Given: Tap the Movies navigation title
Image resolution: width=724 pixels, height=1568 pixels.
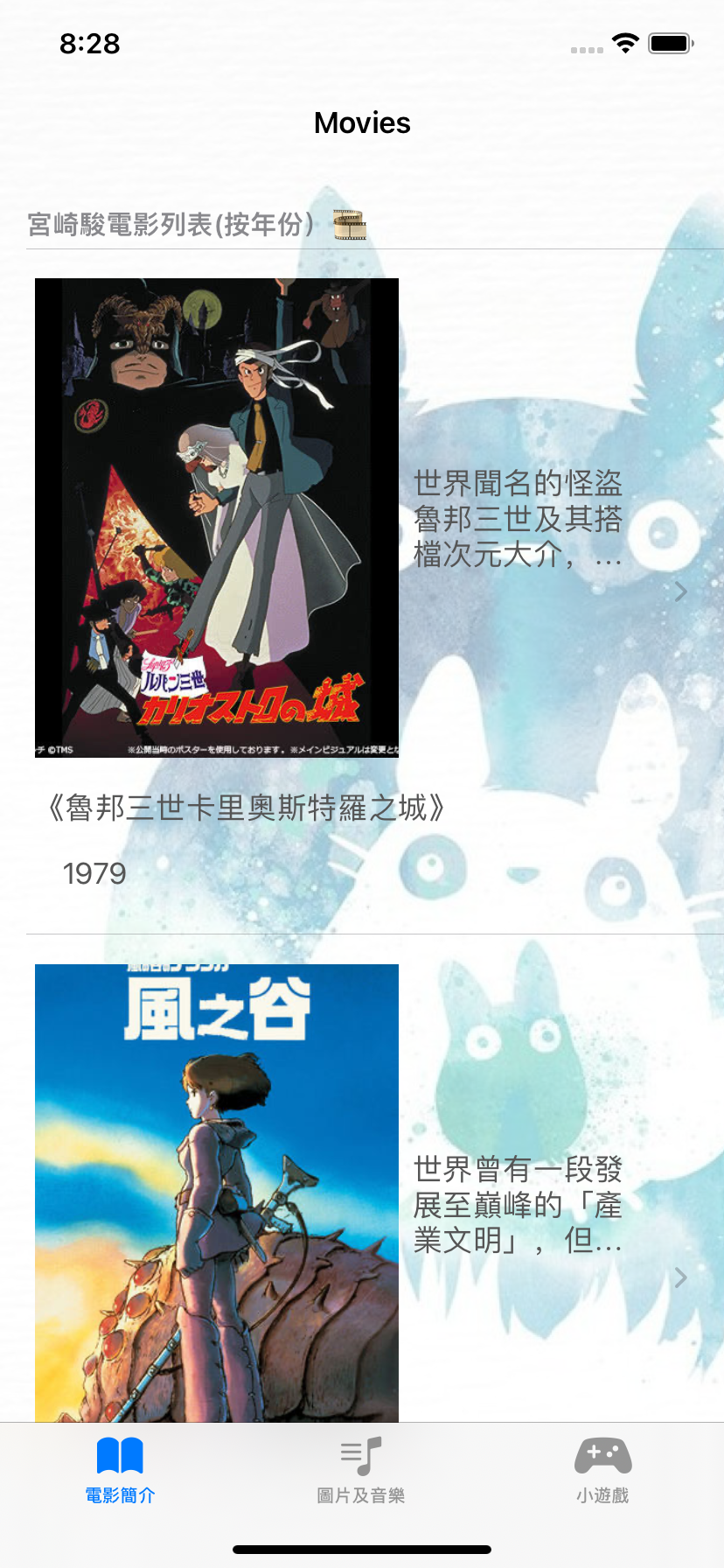Looking at the screenshot, I should click(x=361, y=122).
